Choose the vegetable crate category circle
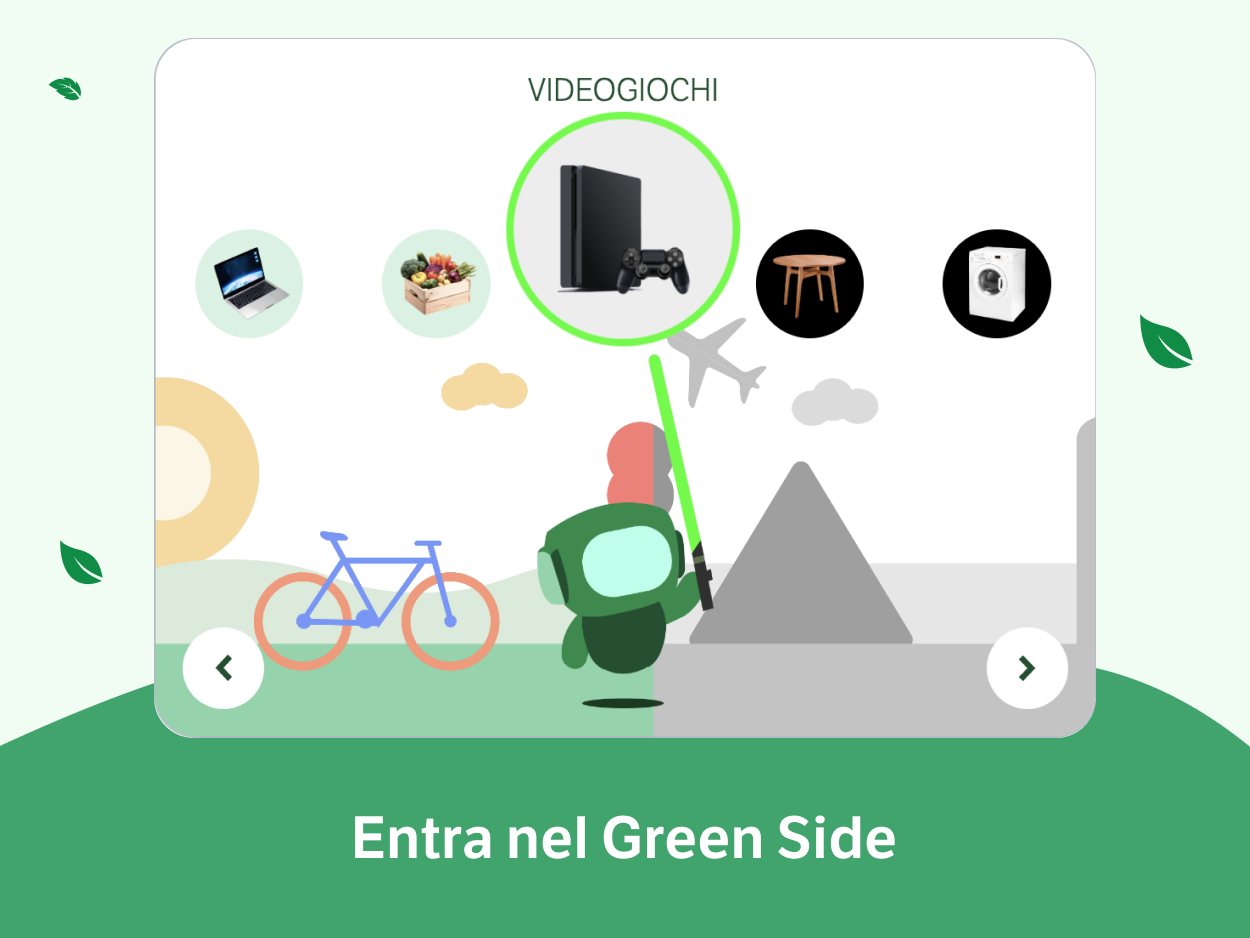Image resolution: width=1250 pixels, height=938 pixels. point(436,284)
